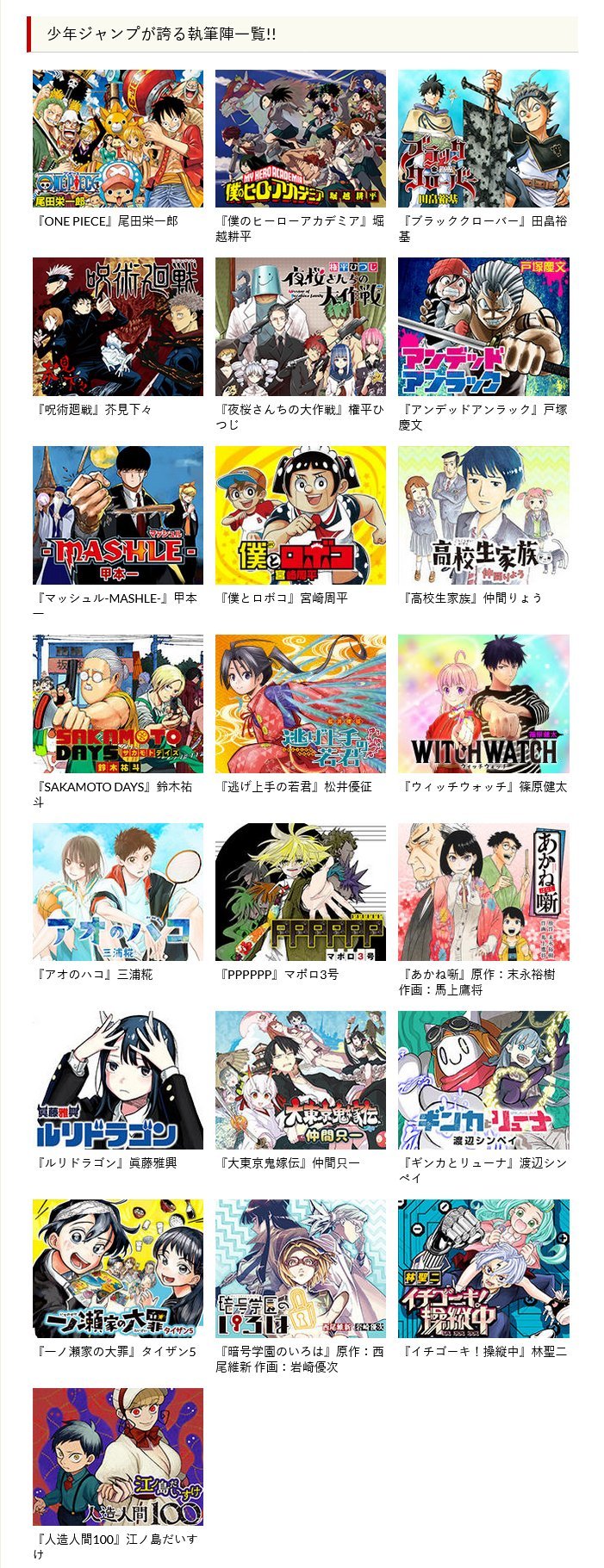Open the あかね噺 thumbnail
This screenshot has width=604, height=1568.
coord(483,892)
